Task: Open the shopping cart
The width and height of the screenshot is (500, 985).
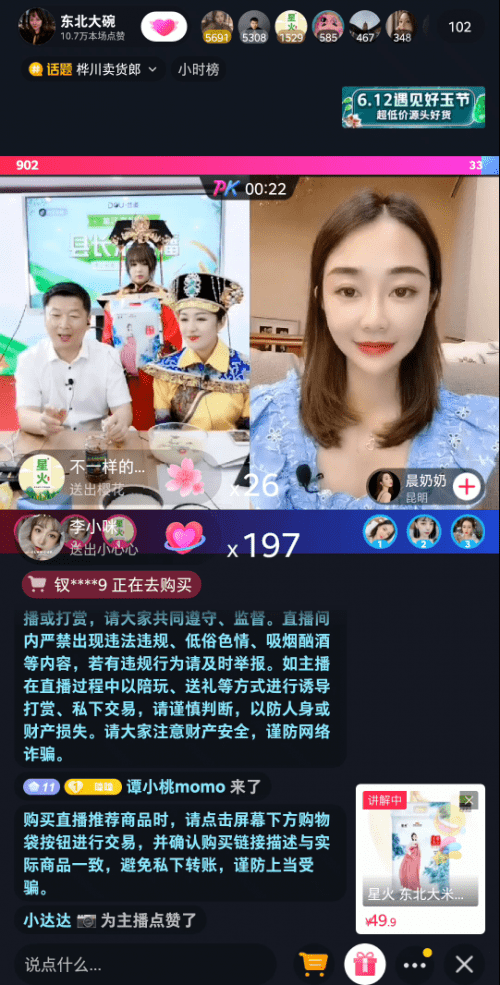Action: pos(313,963)
